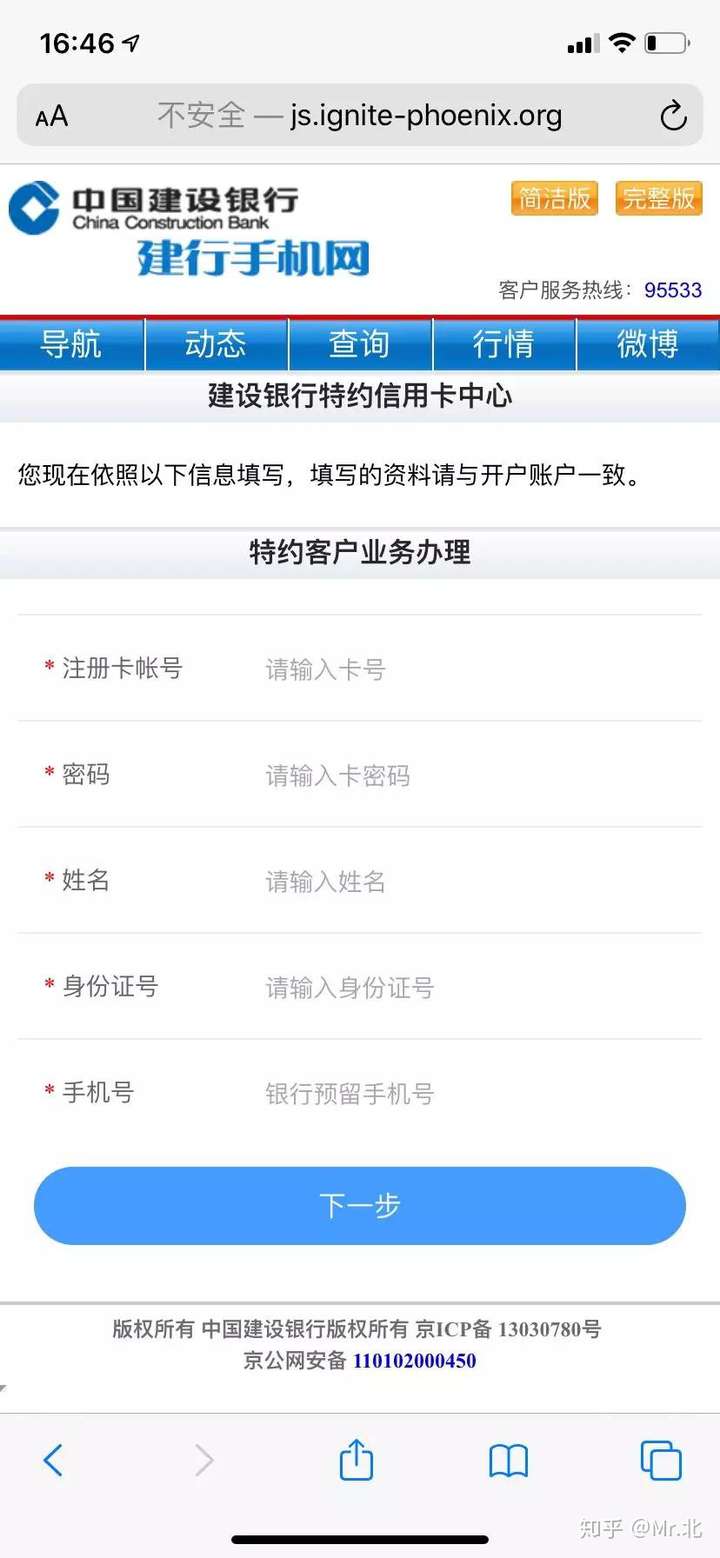Image resolution: width=720 pixels, height=1558 pixels.
Task: Call the 95533 customer hotline
Action: coord(673,290)
